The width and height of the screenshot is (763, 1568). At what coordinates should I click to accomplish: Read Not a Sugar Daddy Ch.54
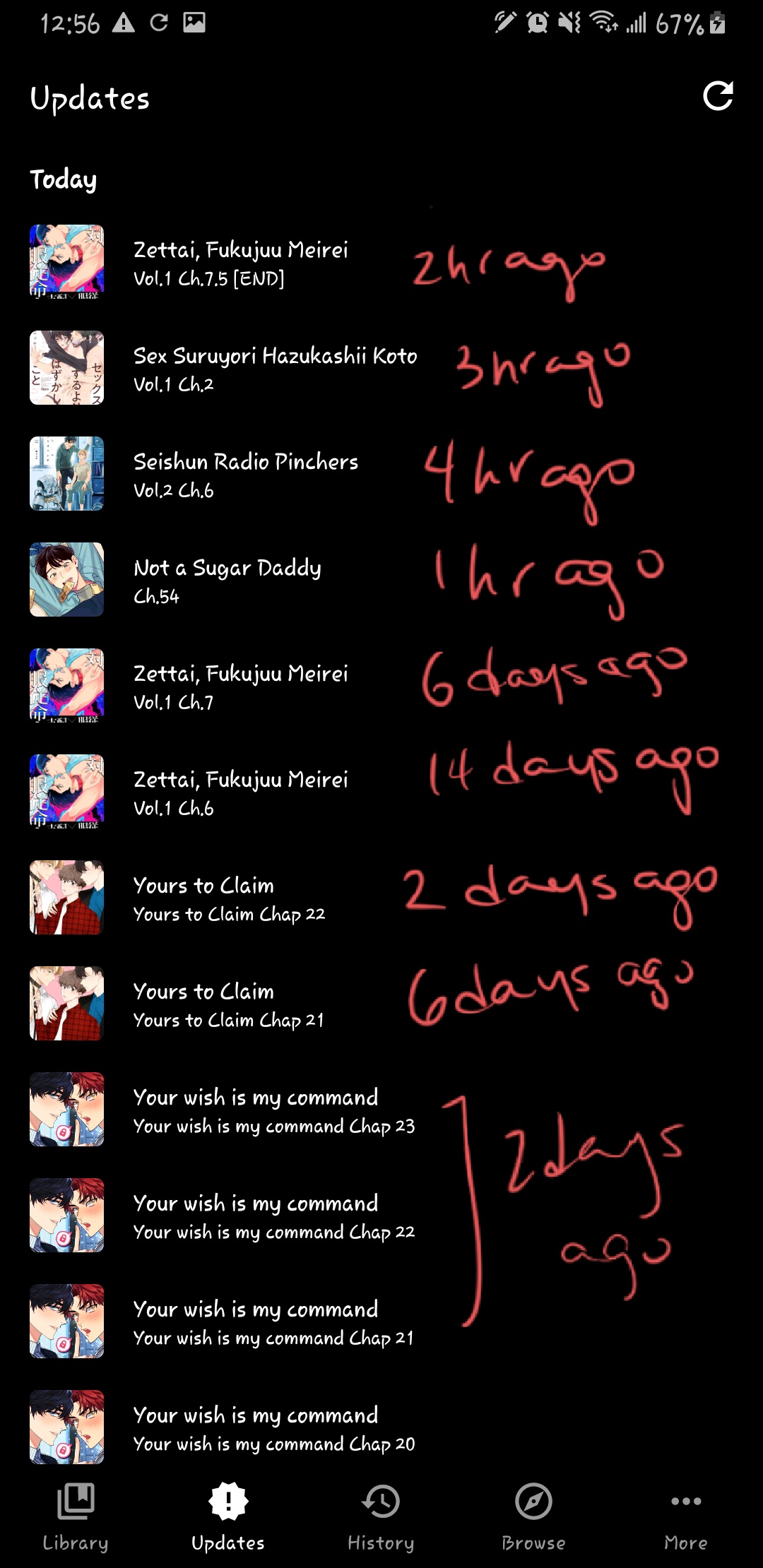coord(381,580)
